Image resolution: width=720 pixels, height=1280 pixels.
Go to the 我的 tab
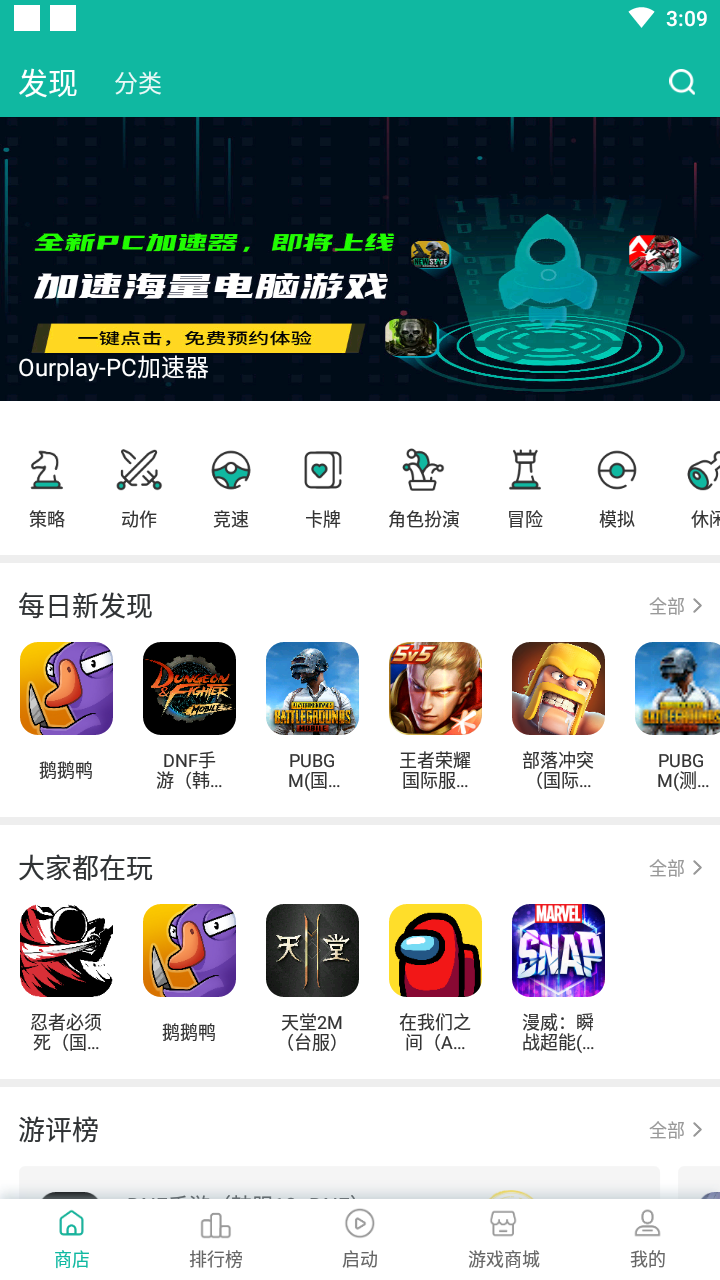click(648, 1240)
